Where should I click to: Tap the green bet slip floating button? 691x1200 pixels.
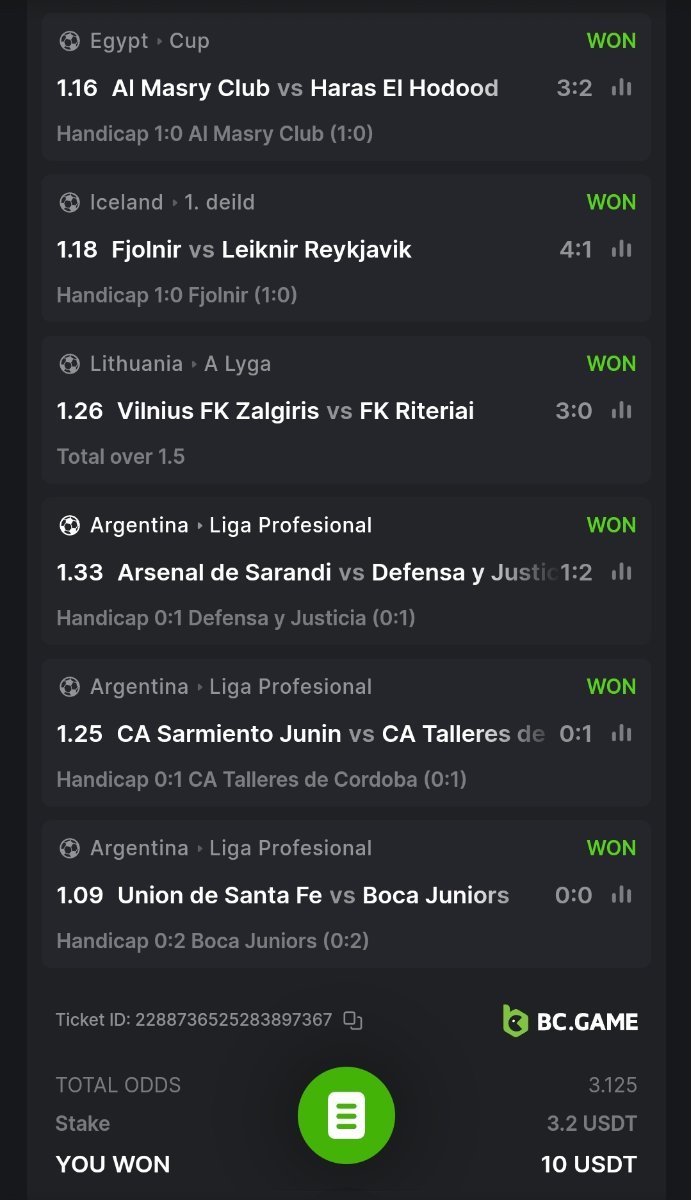click(x=346, y=1115)
